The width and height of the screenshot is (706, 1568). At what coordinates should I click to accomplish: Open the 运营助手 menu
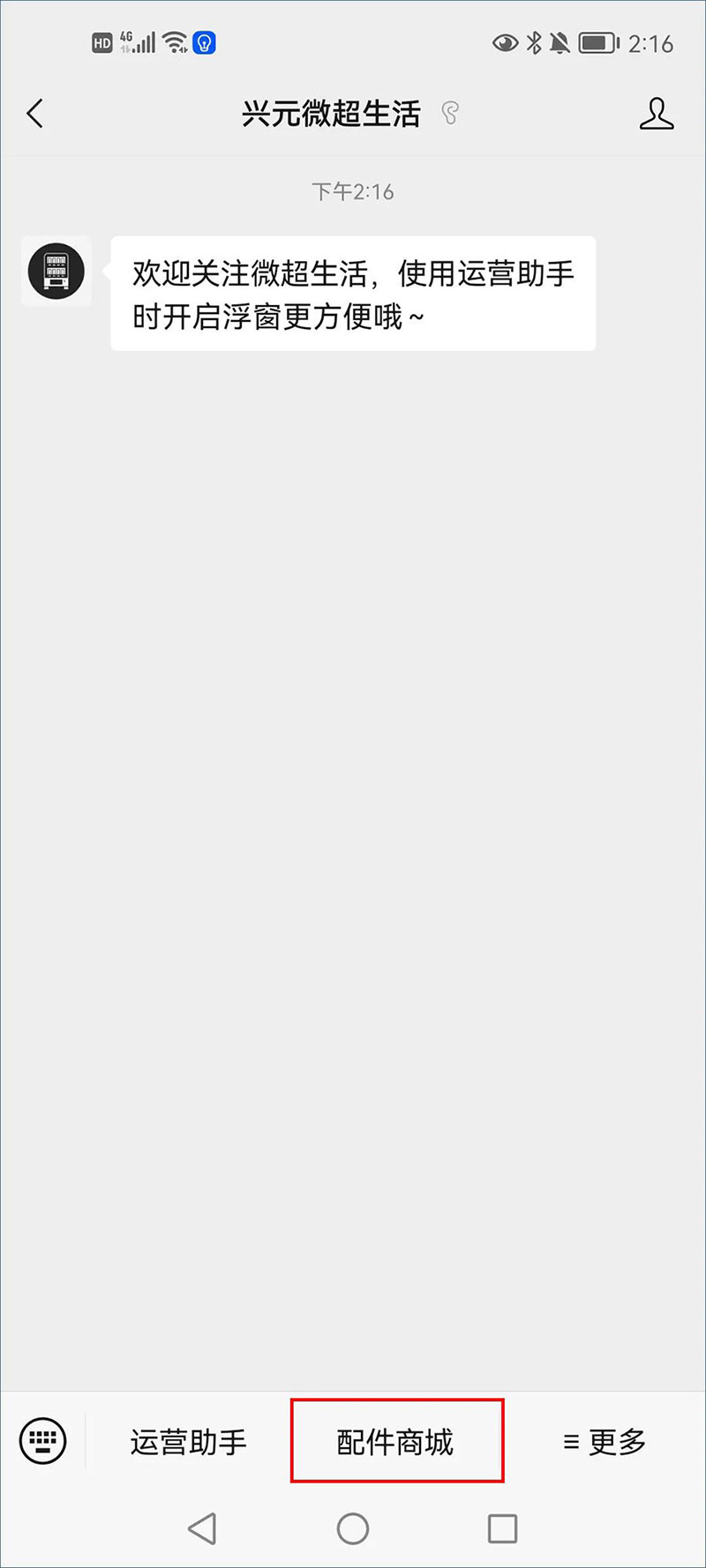pyautogui.click(x=188, y=1442)
